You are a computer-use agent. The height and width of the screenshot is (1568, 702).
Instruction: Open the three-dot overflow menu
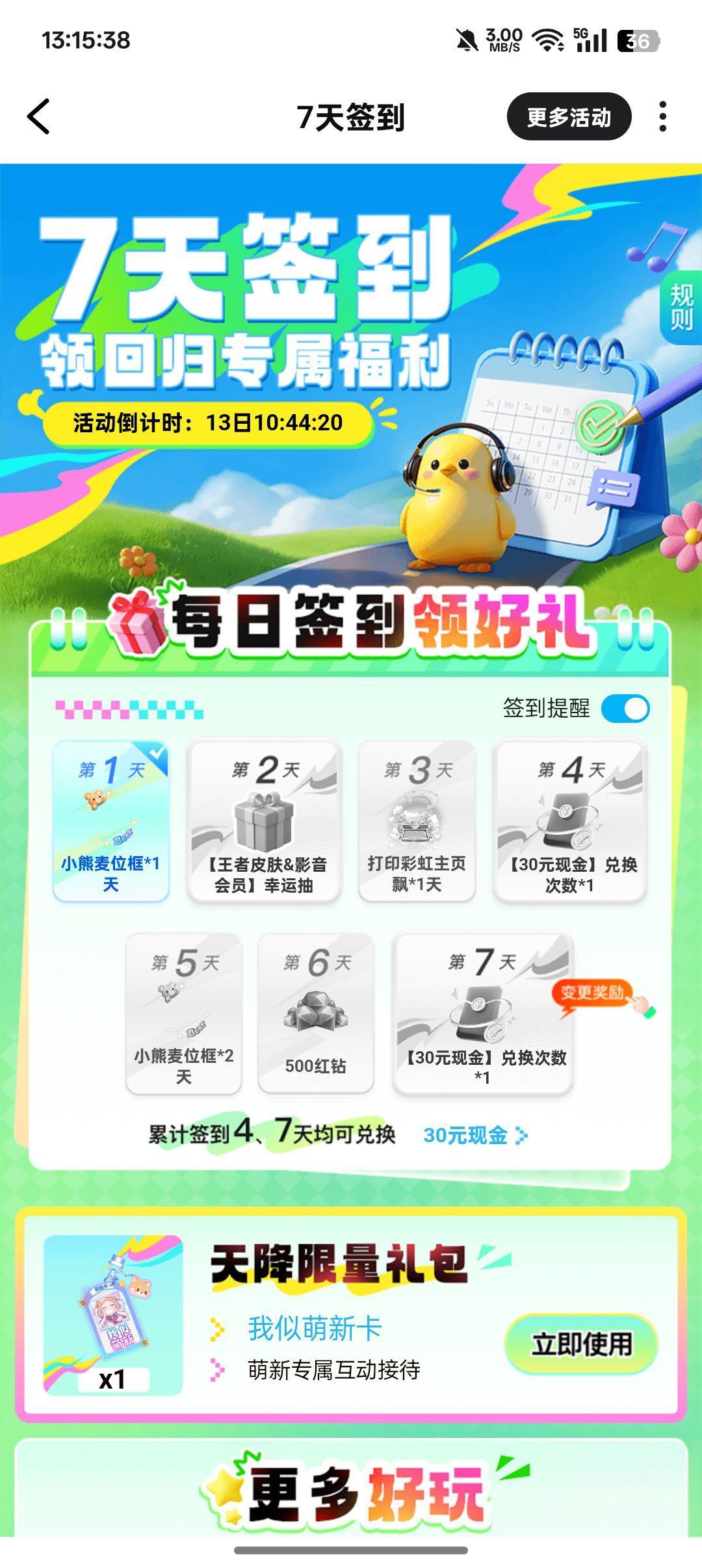point(662,117)
